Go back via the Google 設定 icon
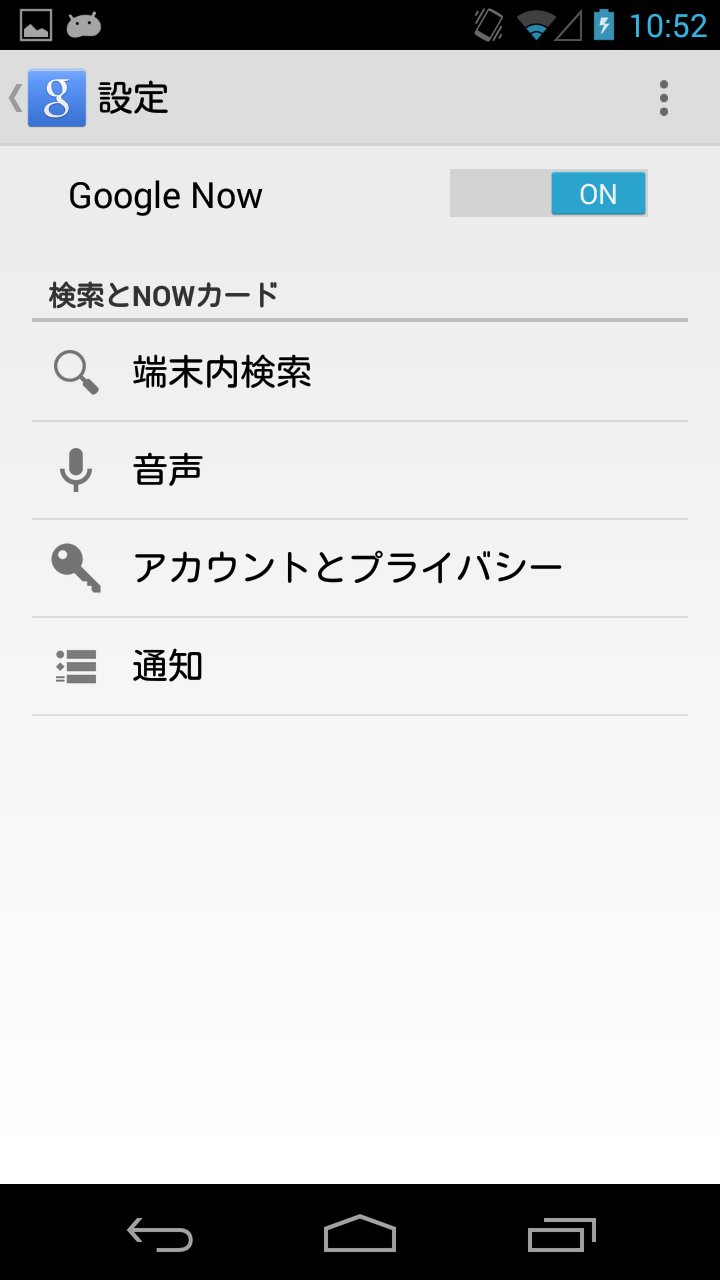 point(50,98)
